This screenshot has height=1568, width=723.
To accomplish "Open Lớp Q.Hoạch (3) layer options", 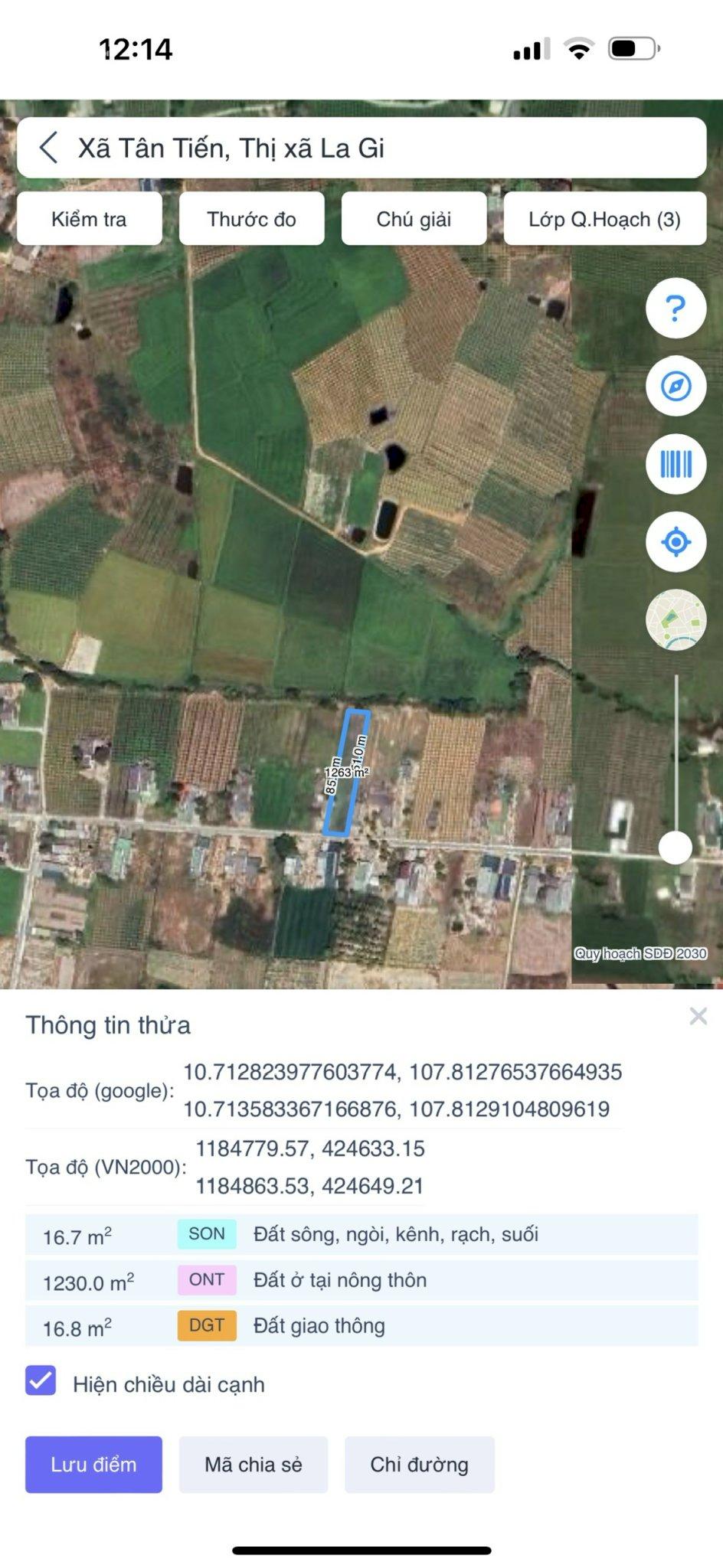I will [x=604, y=219].
